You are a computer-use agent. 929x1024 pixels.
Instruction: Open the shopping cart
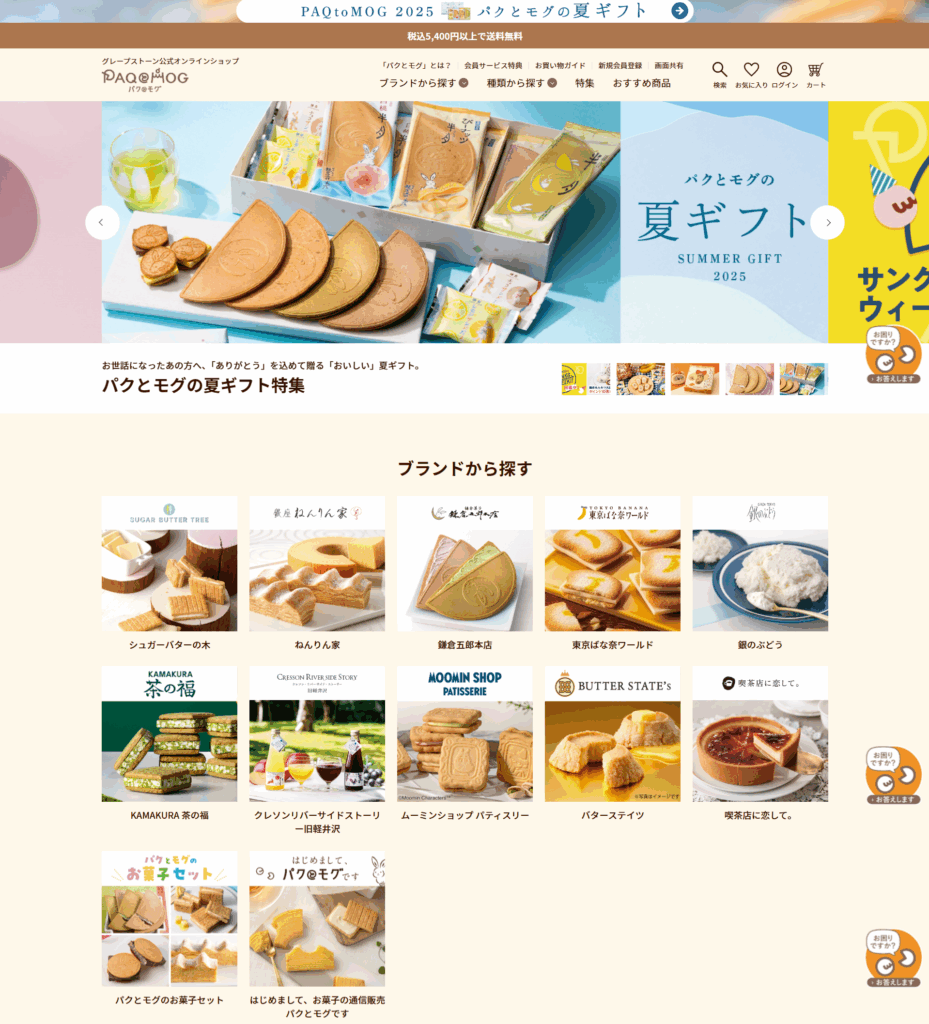[816, 72]
